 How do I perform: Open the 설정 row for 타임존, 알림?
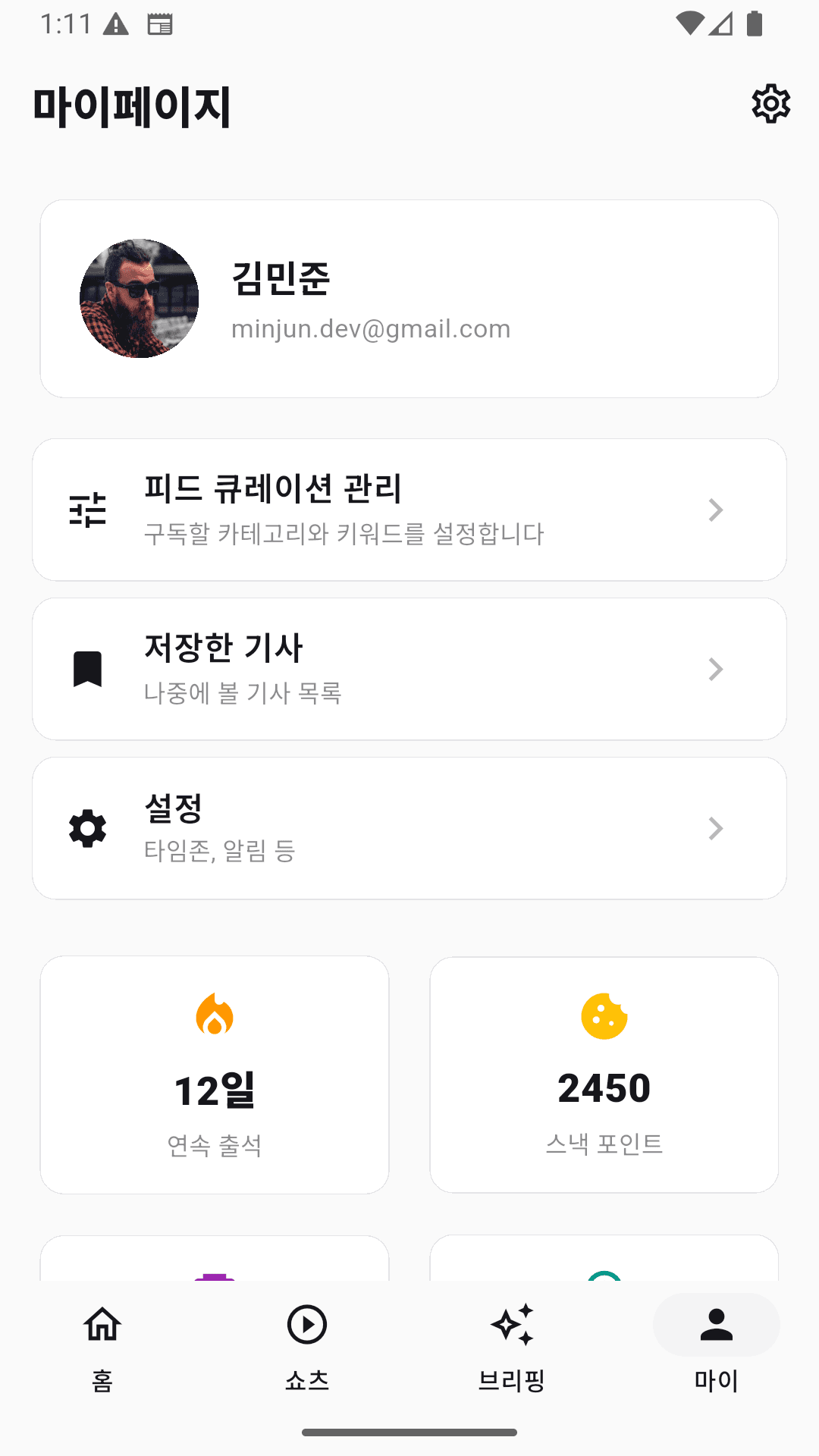pyautogui.click(x=409, y=828)
